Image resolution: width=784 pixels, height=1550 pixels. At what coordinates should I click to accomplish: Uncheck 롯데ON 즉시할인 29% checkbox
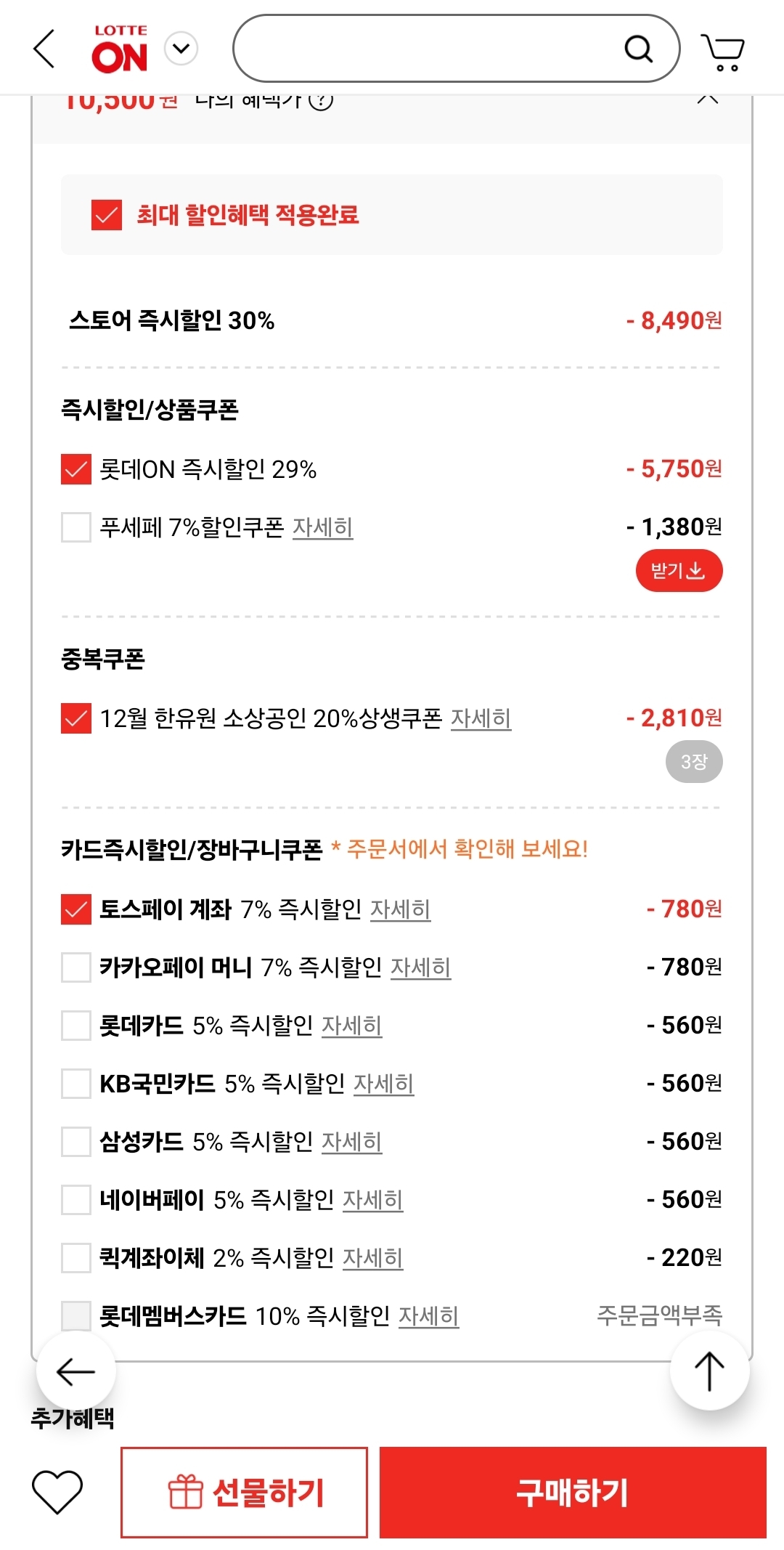[x=76, y=469]
